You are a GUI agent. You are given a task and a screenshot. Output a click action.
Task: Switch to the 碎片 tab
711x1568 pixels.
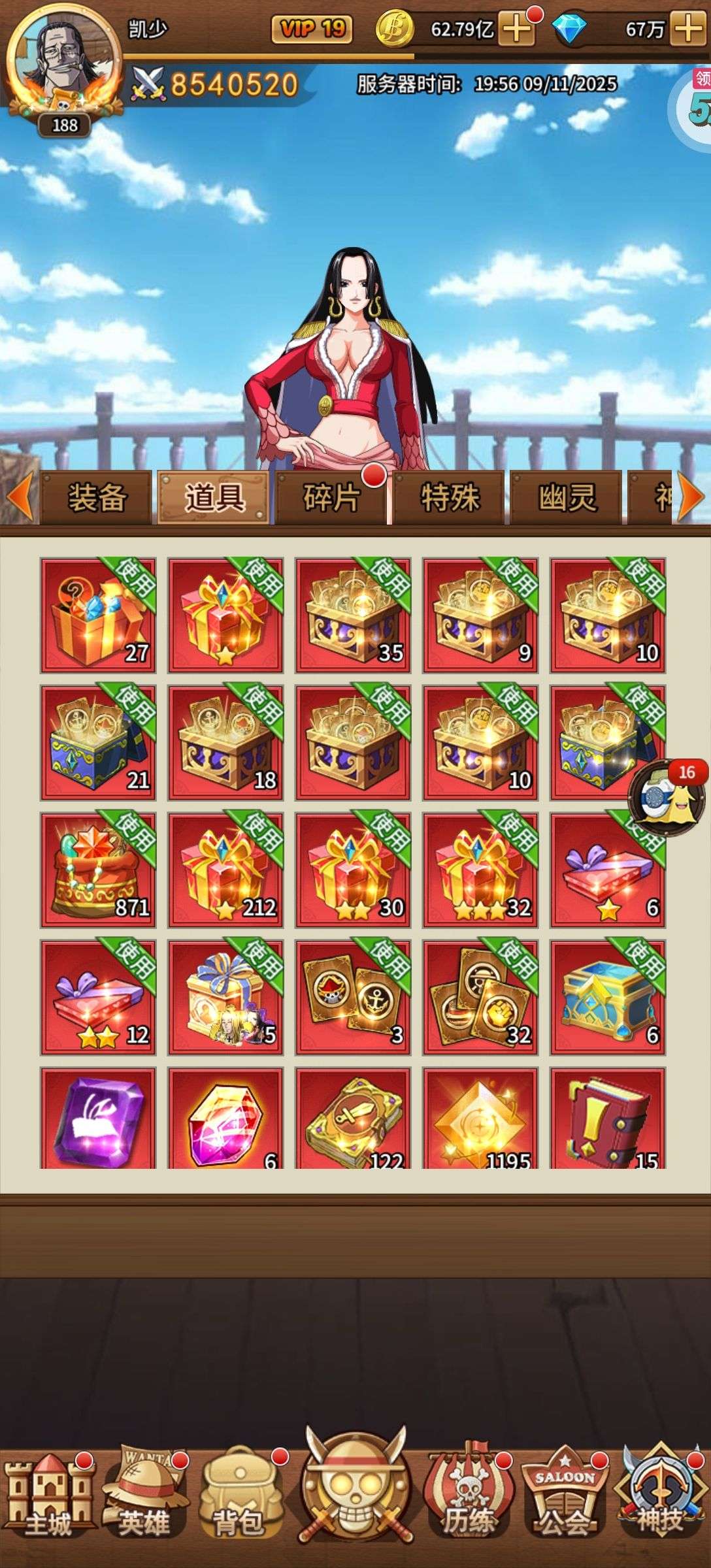331,497
